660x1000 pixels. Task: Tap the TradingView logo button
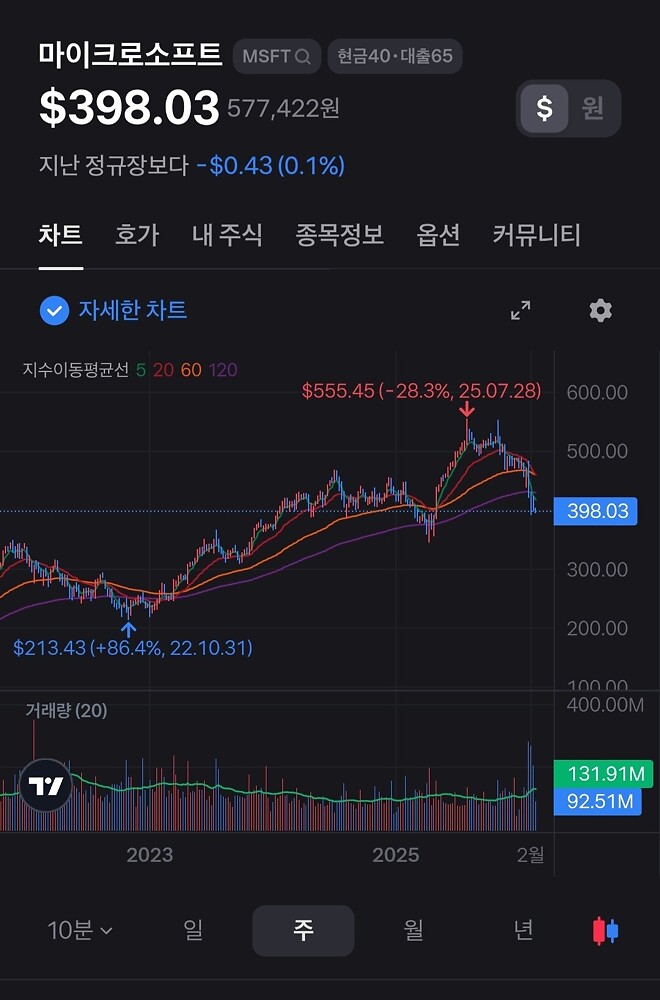(46, 786)
